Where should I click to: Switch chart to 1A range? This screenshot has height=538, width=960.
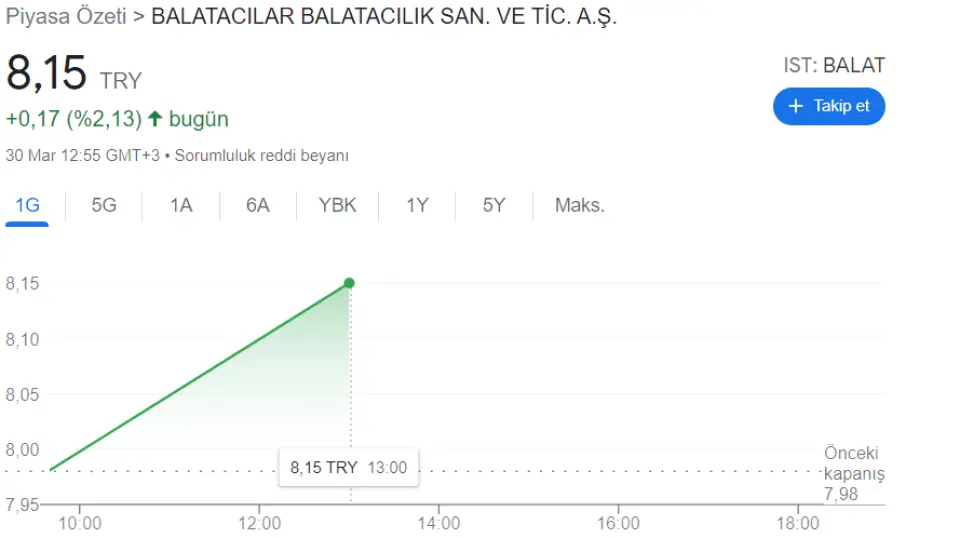(x=181, y=206)
